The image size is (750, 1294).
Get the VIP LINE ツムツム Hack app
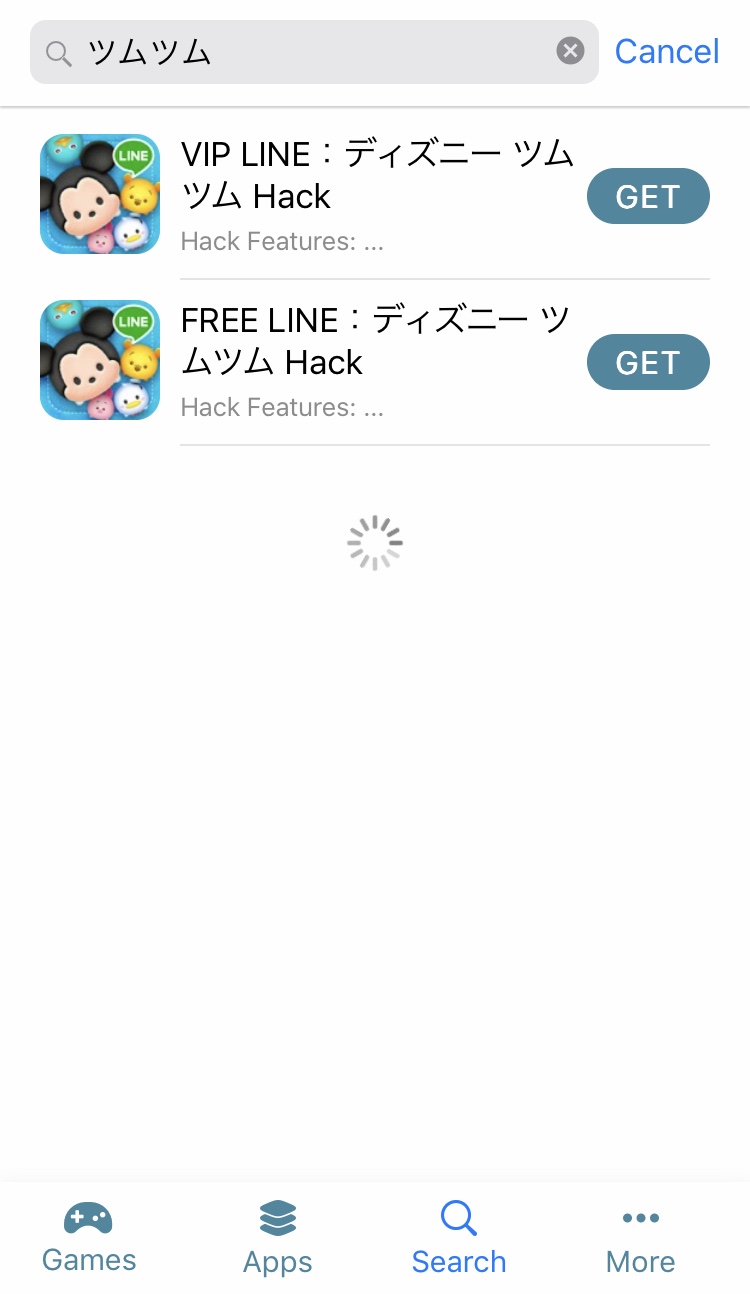(647, 196)
